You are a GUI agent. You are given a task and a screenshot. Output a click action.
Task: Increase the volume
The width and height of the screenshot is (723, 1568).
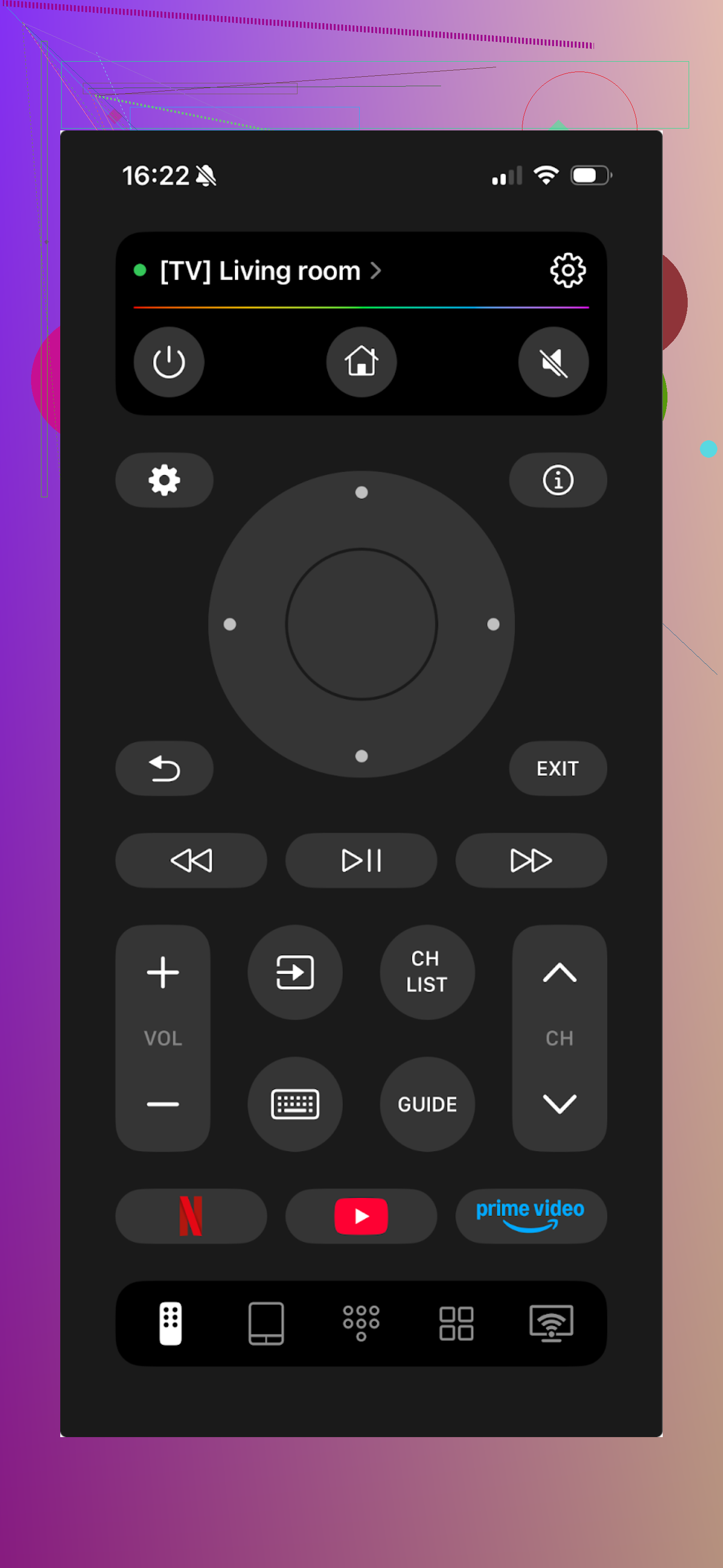[x=162, y=972]
